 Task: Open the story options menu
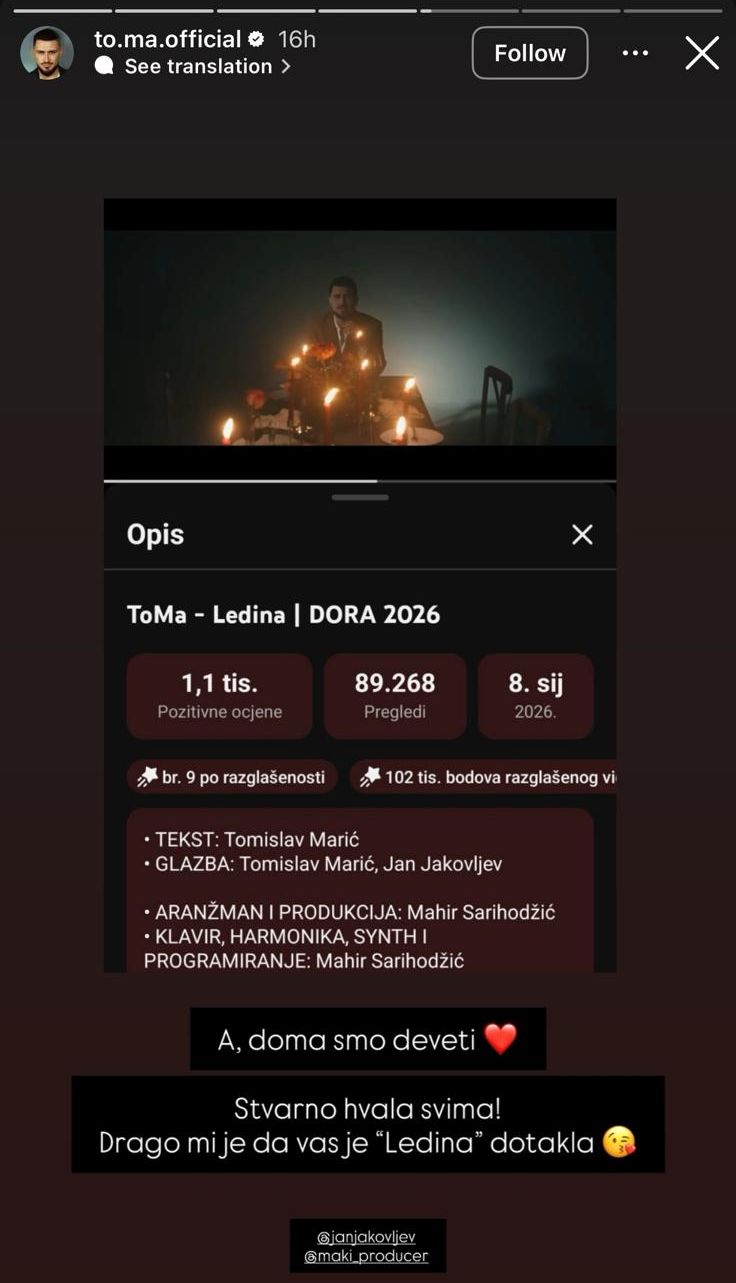click(x=635, y=53)
